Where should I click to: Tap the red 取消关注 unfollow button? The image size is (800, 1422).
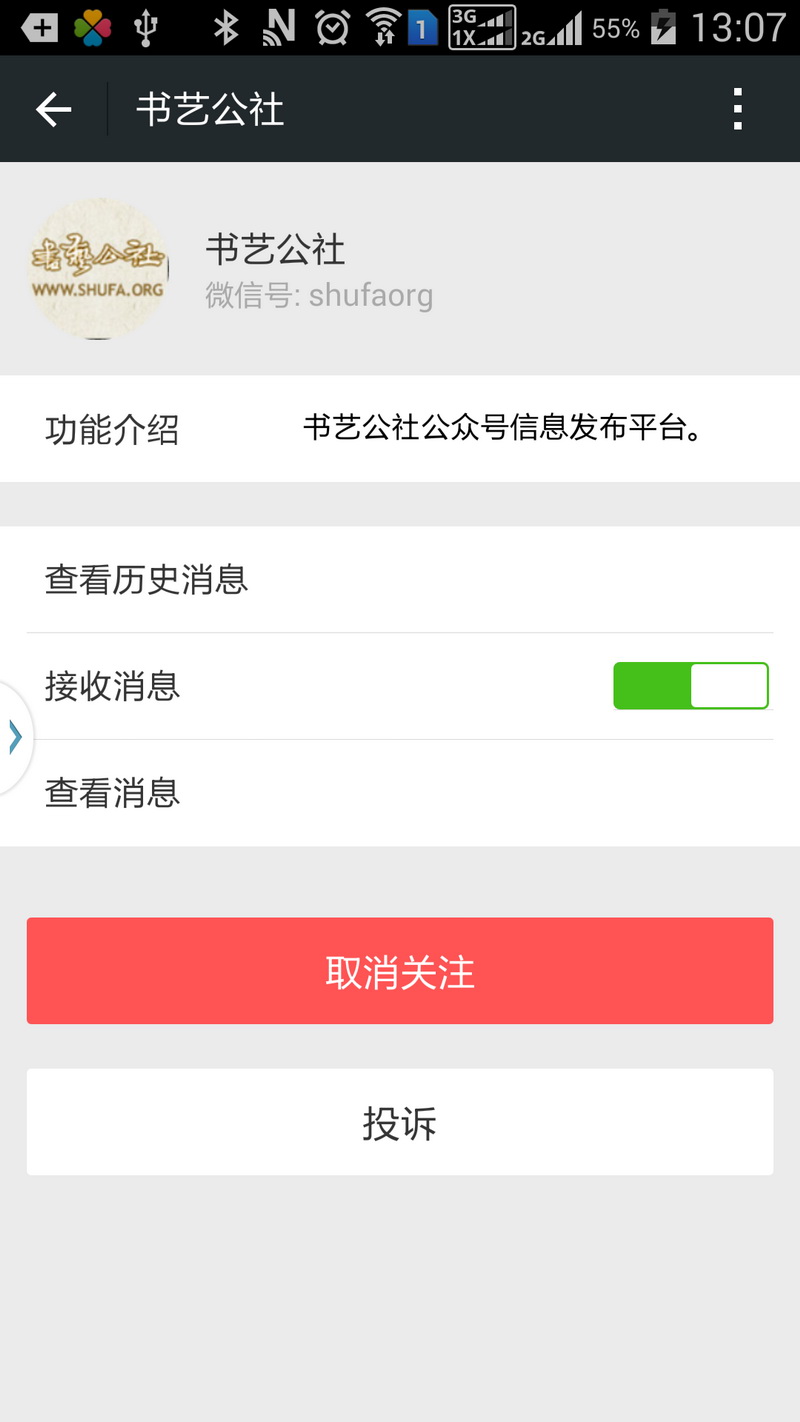pos(400,971)
